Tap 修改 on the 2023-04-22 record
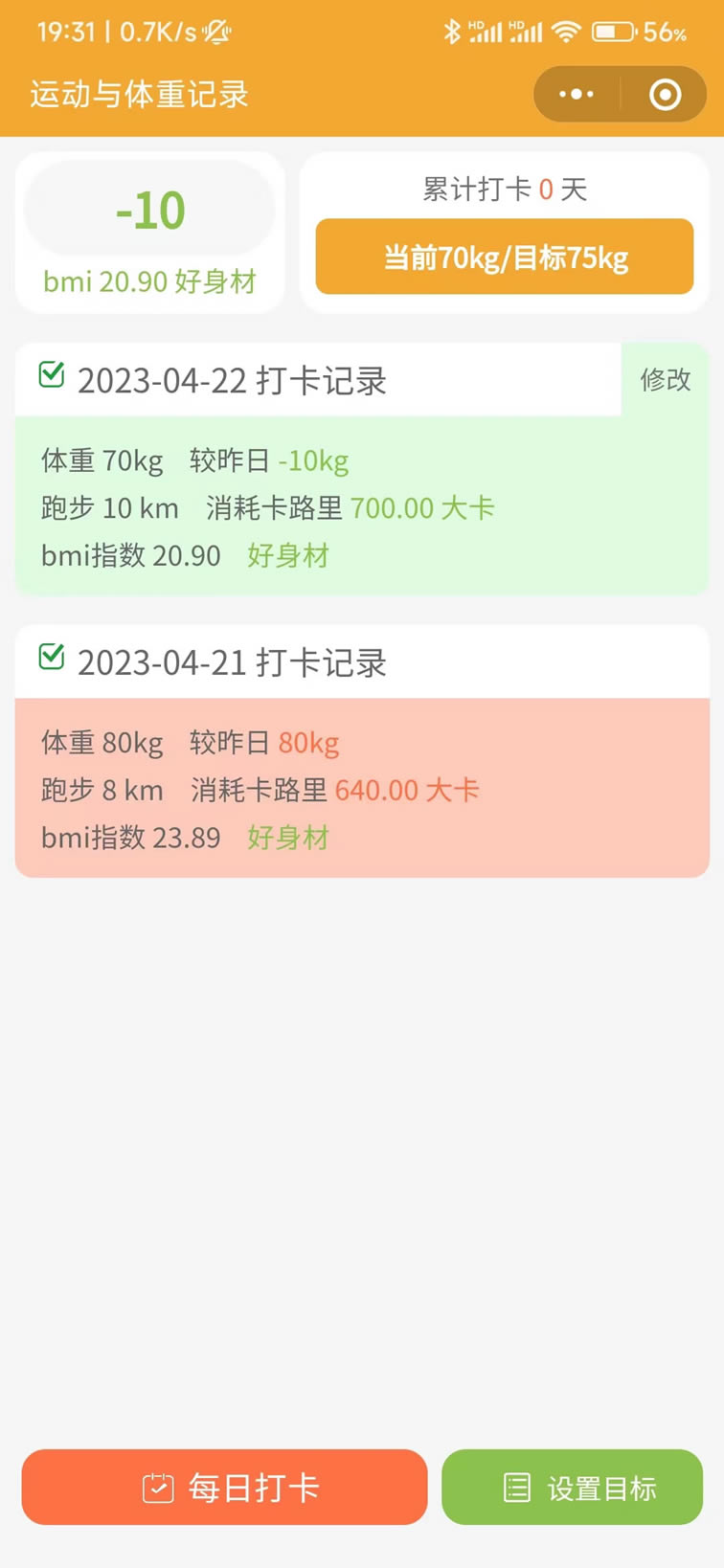 pyautogui.click(x=666, y=379)
